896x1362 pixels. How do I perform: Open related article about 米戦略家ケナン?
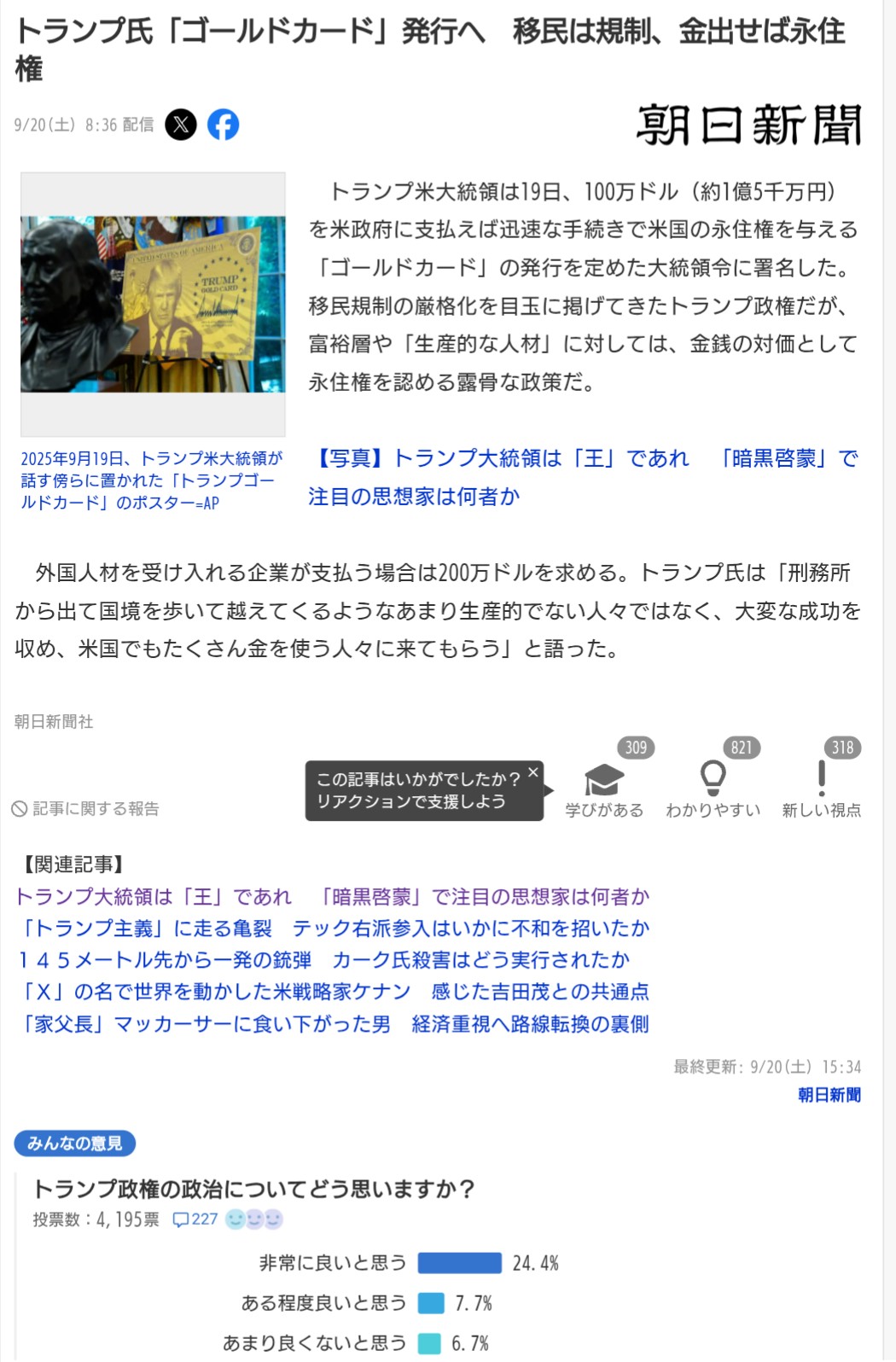[x=333, y=991]
